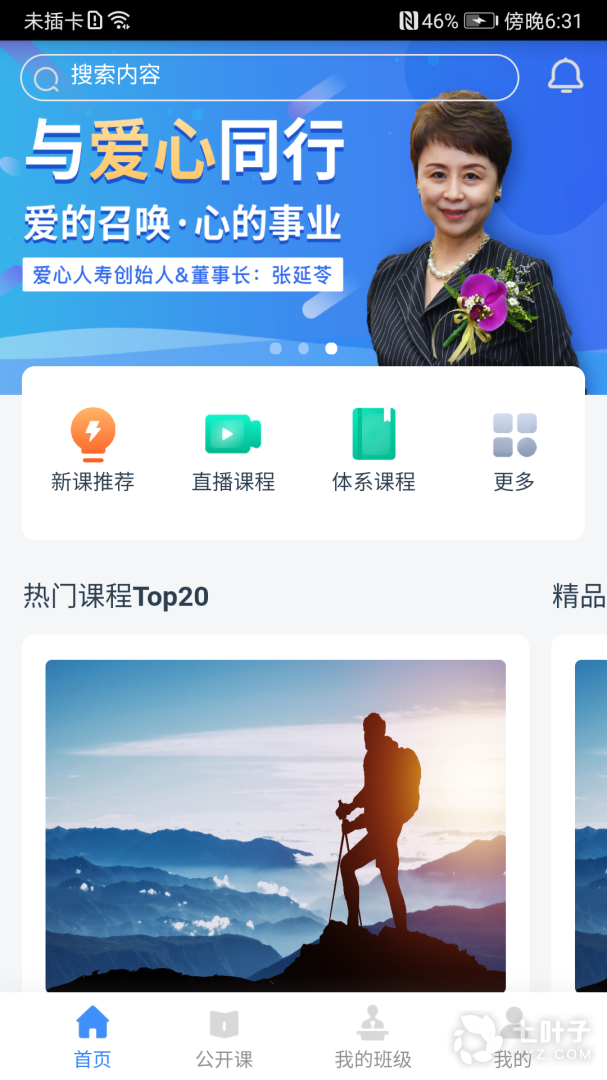This screenshot has height=1080, width=607.
Task: Go to 直播课程 live courses
Action: [233, 450]
